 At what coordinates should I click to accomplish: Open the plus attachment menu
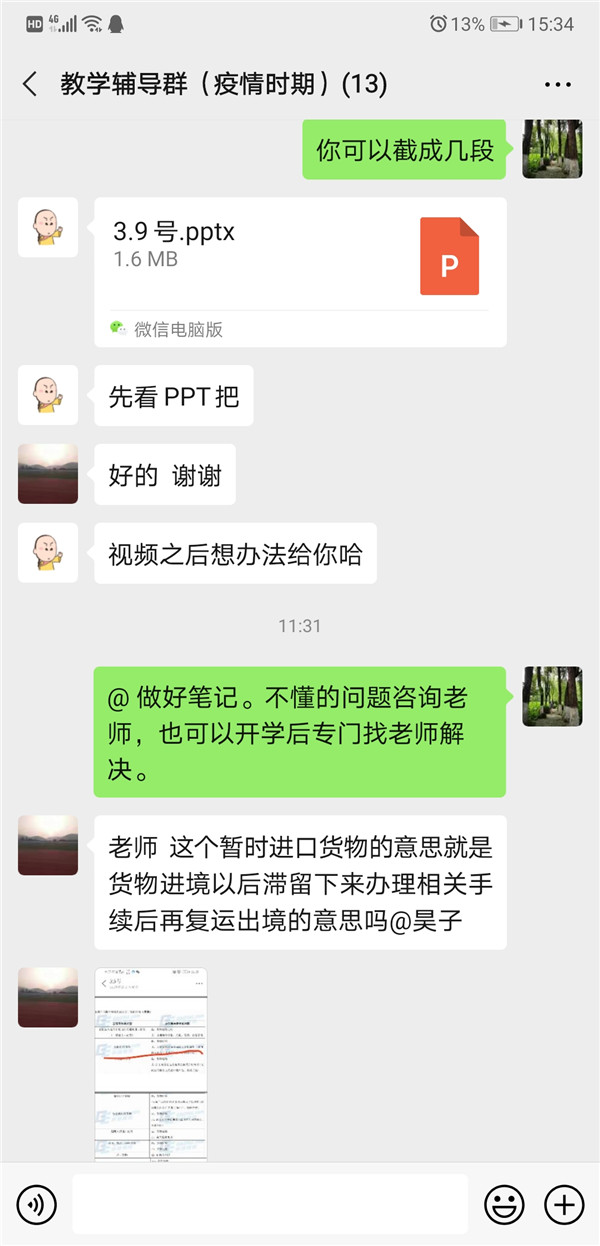pos(564,1204)
